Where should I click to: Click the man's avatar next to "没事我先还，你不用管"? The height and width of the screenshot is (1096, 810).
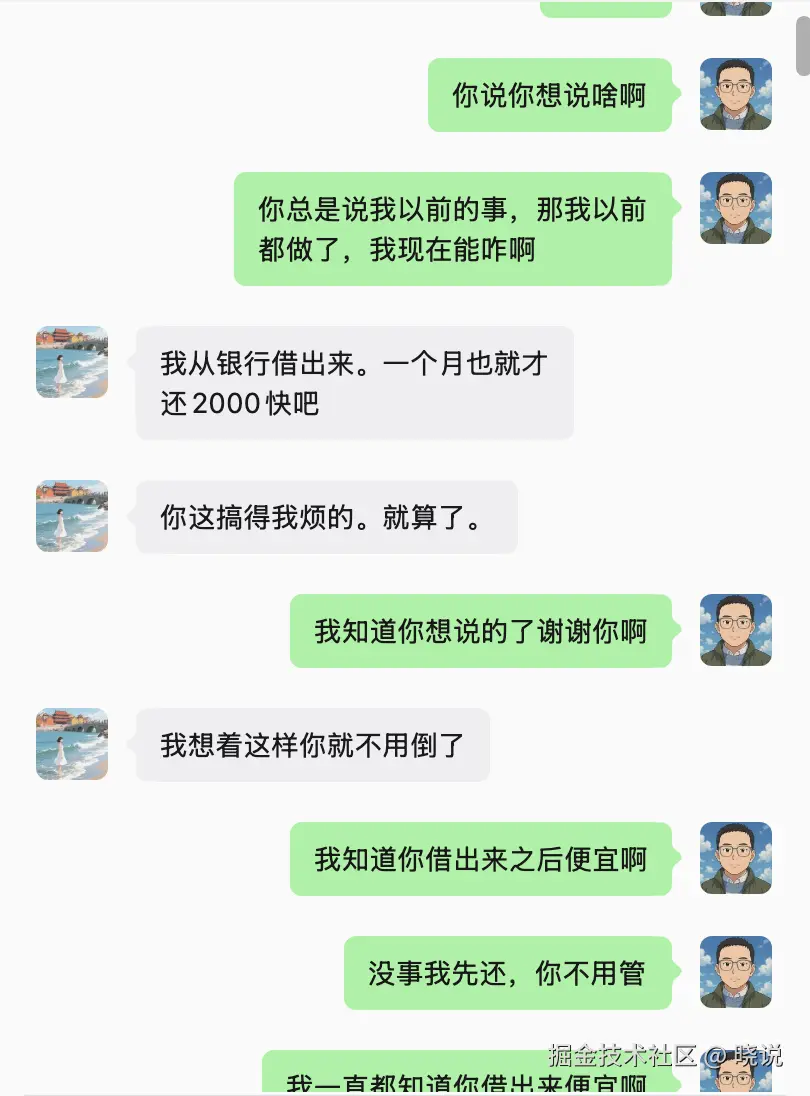(x=736, y=973)
